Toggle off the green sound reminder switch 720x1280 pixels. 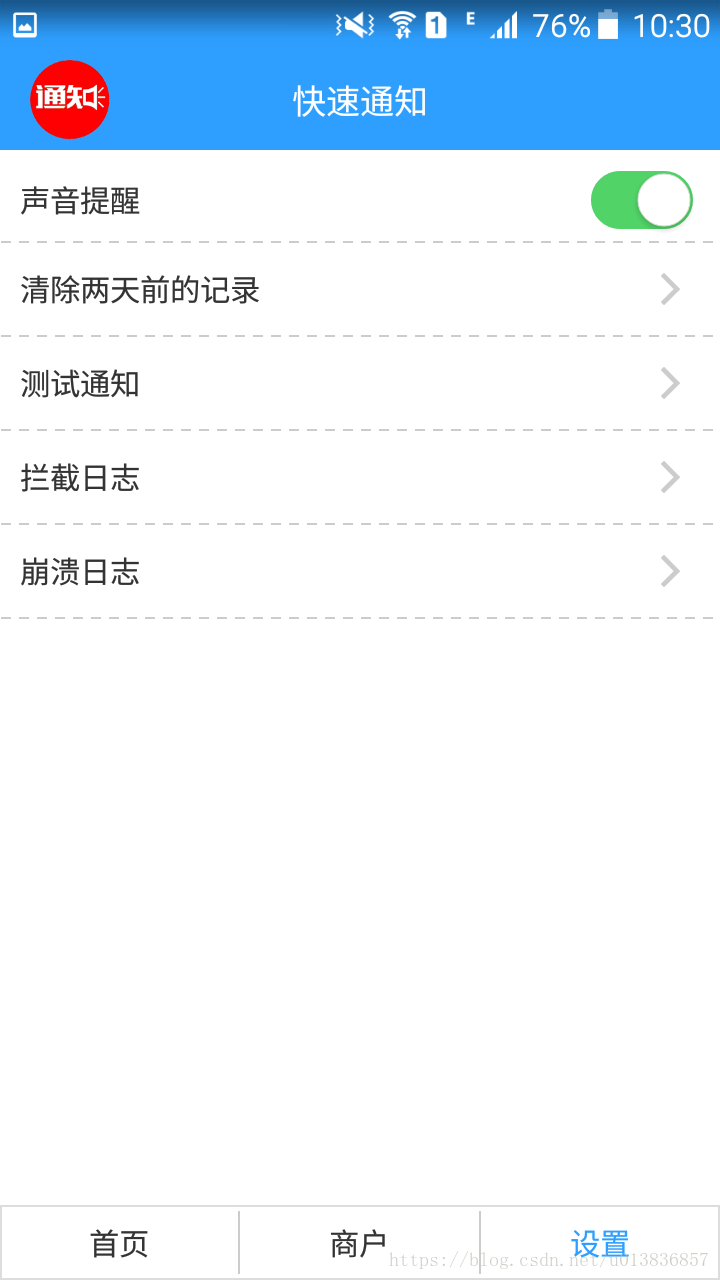(642, 200)
